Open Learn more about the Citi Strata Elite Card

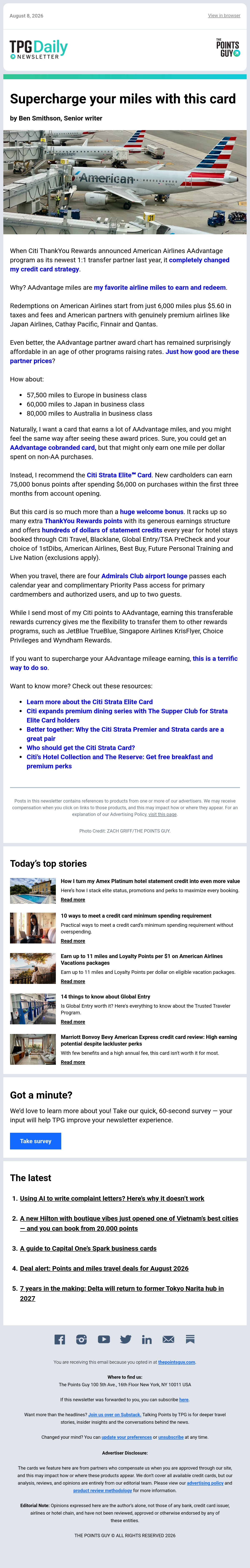[x=89, y=702]
